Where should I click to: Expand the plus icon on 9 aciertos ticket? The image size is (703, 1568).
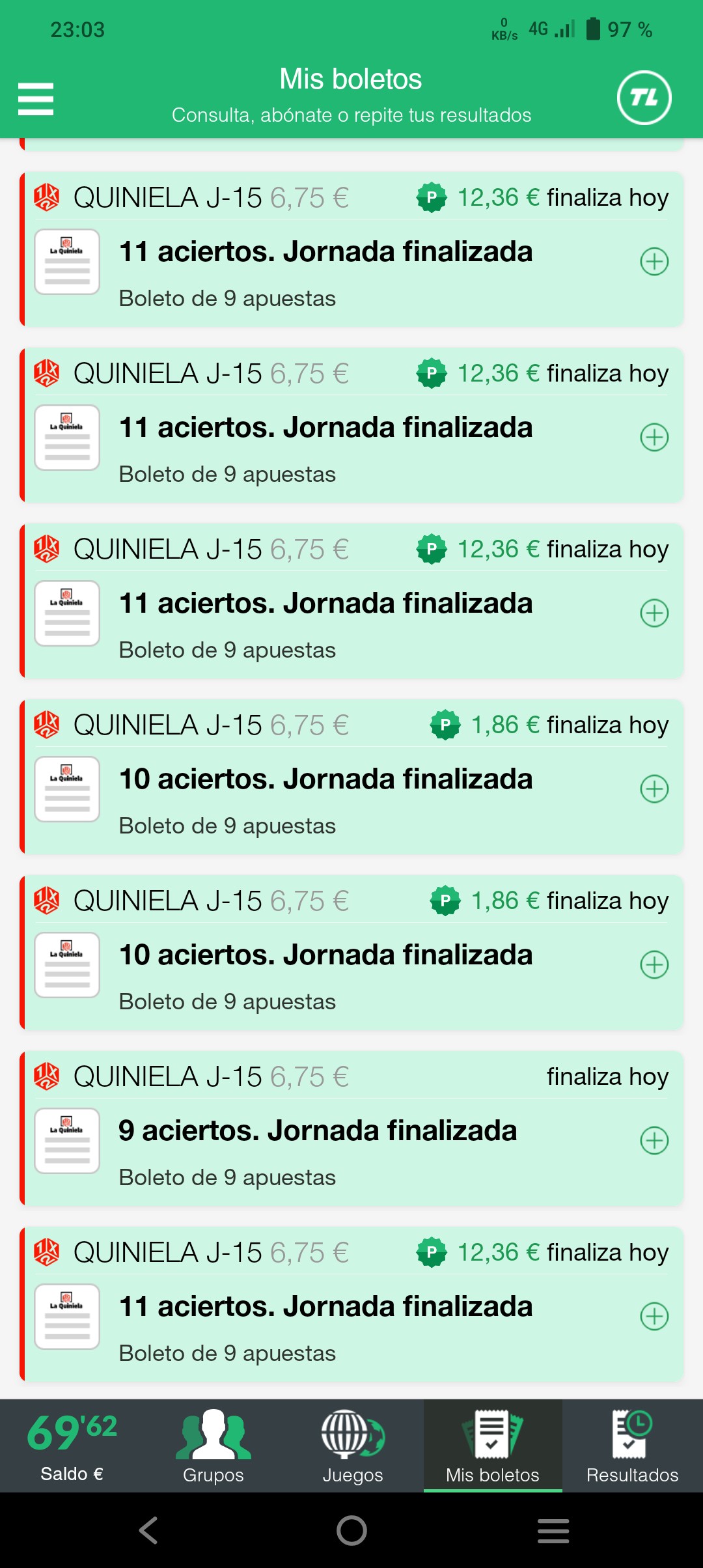(x=654, y=1140)
